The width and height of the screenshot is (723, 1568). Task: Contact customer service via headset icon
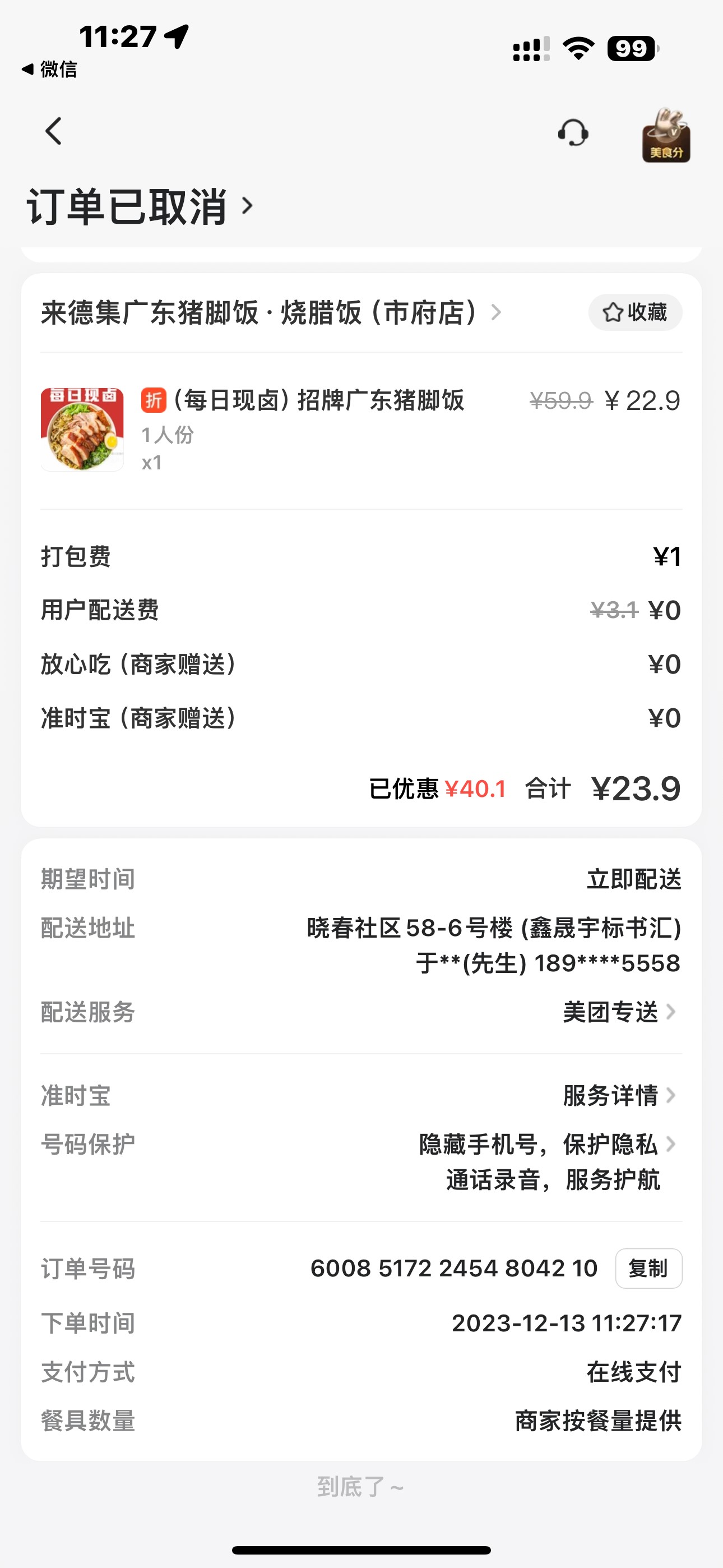tap(573, 133)
